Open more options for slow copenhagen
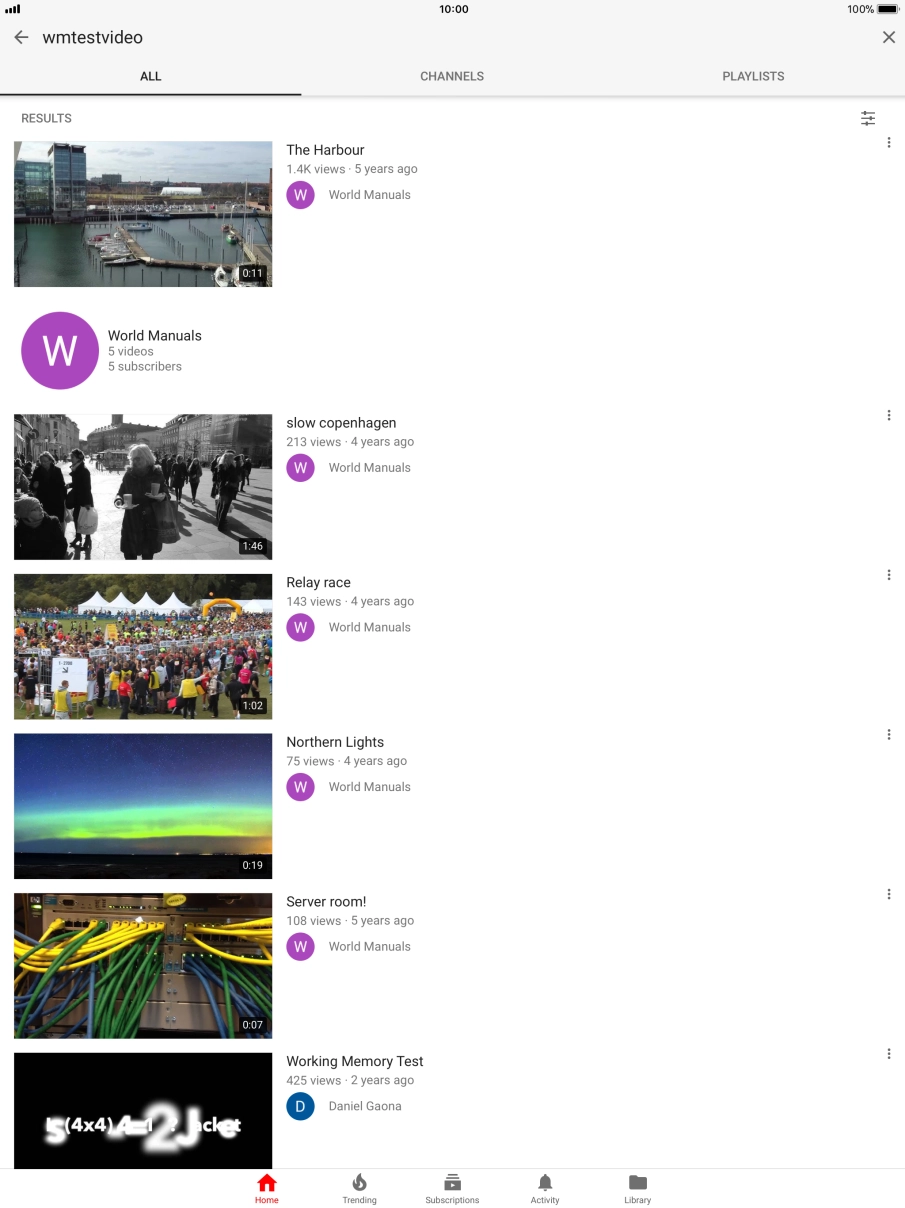The image size is (905, 1208). click(x=888, y=416)
